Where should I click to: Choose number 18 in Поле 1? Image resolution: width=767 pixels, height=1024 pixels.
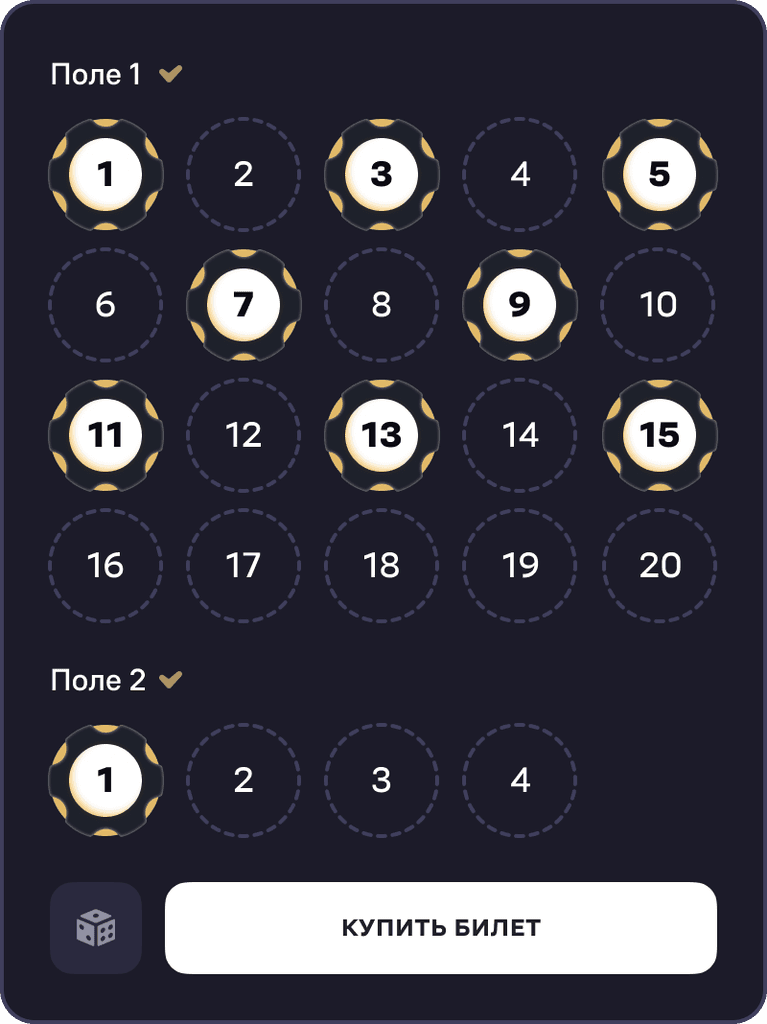(382, 566)
